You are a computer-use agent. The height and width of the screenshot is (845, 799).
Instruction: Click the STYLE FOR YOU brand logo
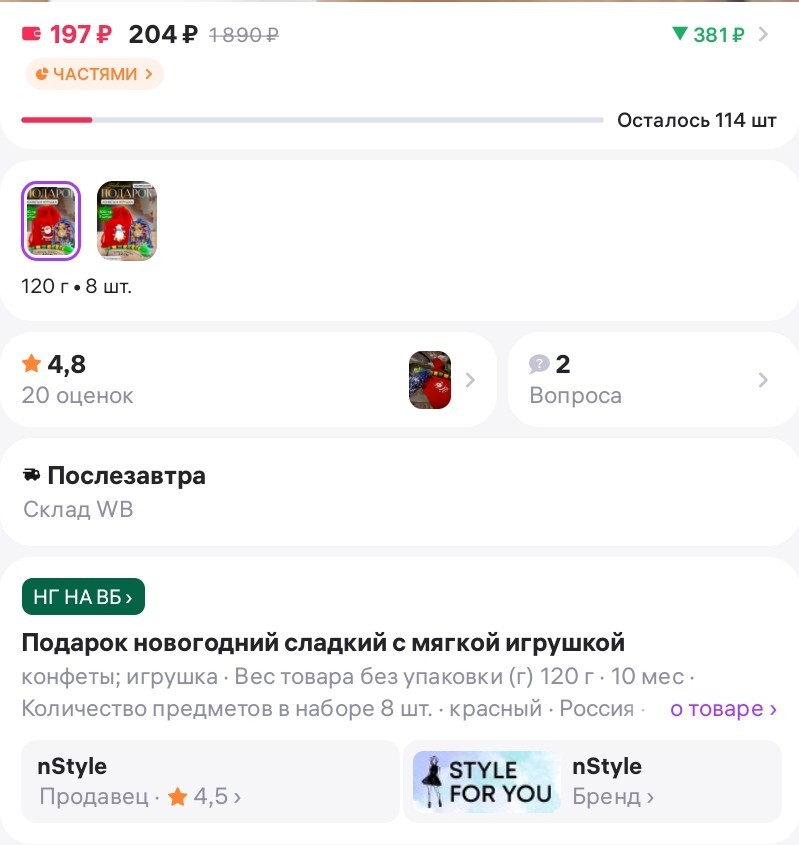click(486, 782)
